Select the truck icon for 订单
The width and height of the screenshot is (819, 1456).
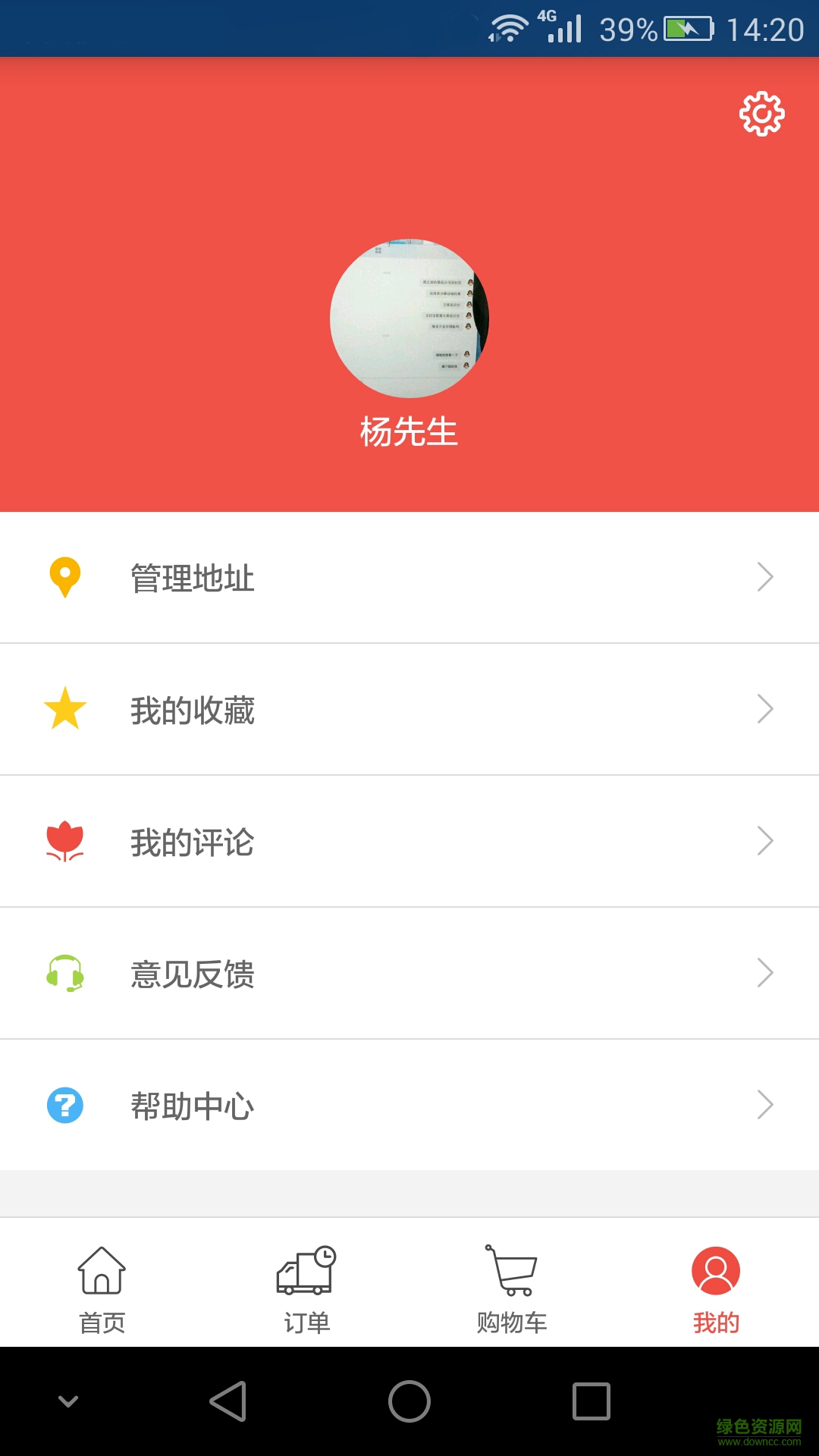306,1274
